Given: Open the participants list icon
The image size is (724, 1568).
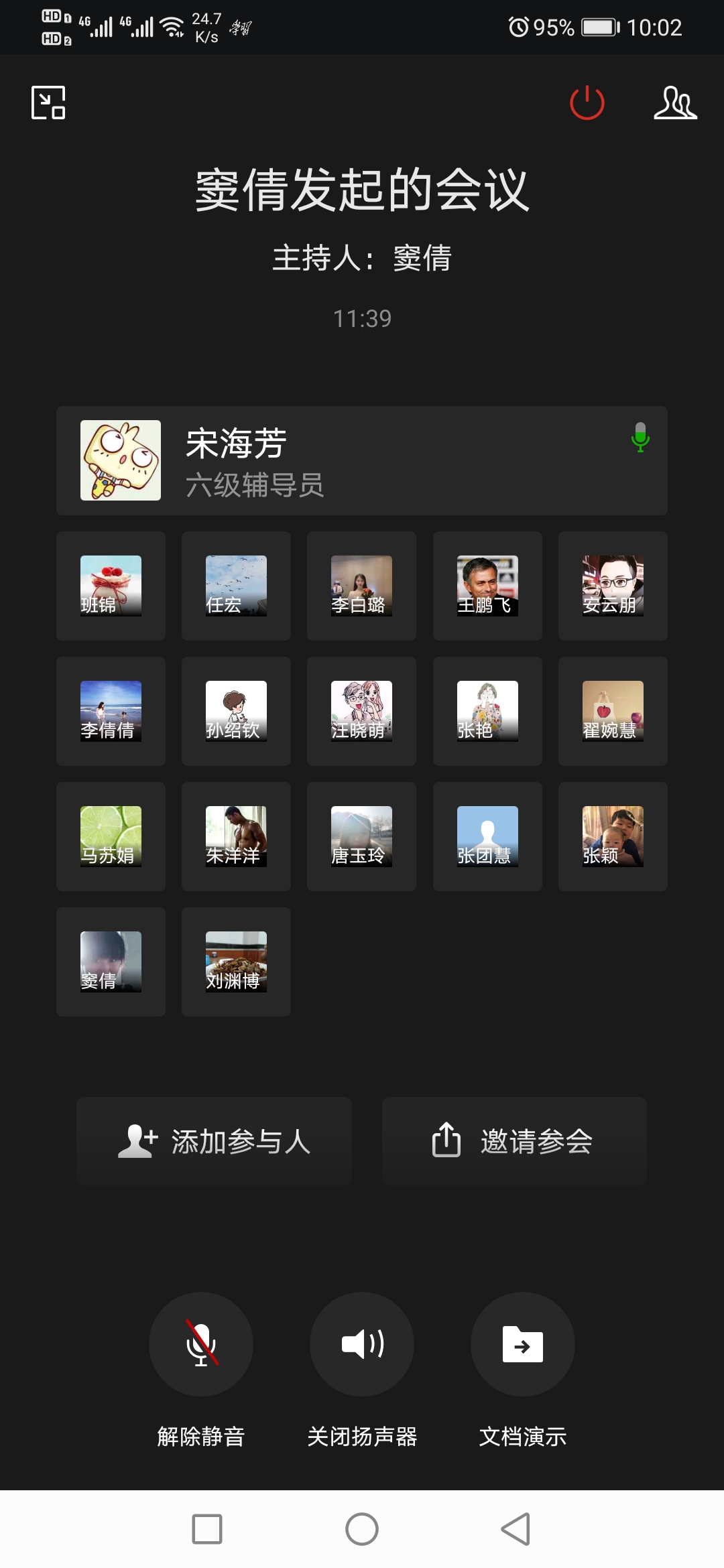Looking at the screenshot, I should tap(675, 103).
